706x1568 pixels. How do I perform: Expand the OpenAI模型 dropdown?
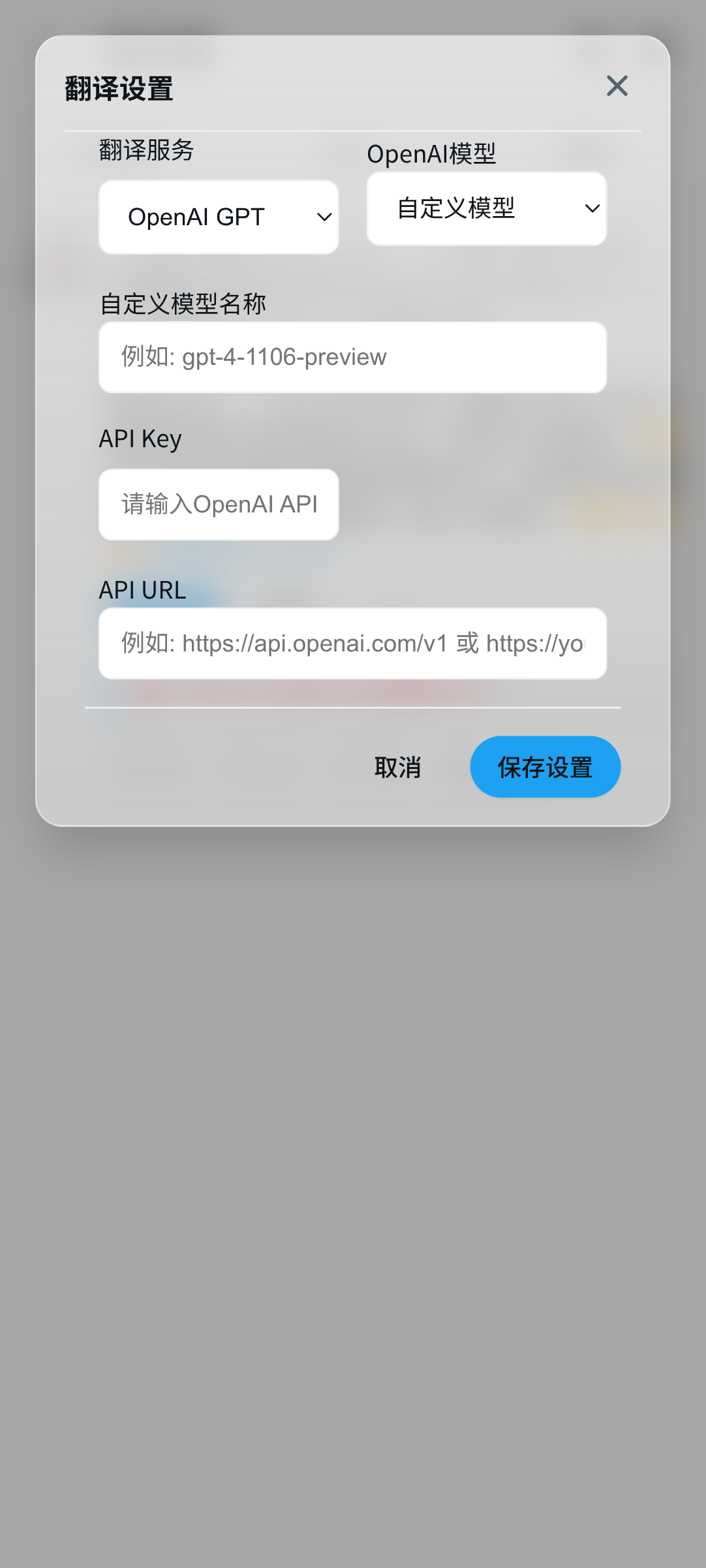(487, 209)
